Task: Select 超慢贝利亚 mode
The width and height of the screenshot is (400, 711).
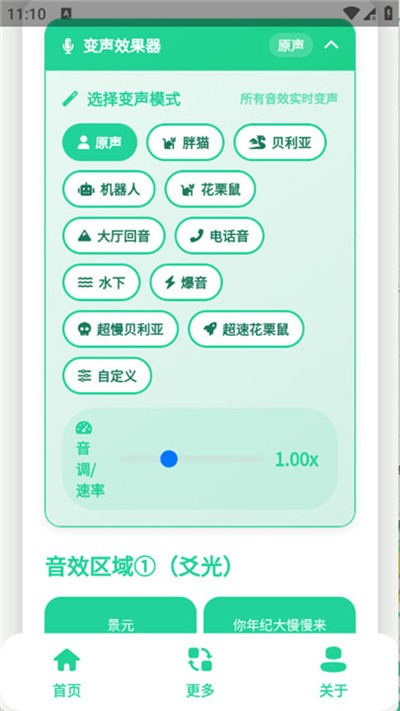Action: tap(121, 329)
